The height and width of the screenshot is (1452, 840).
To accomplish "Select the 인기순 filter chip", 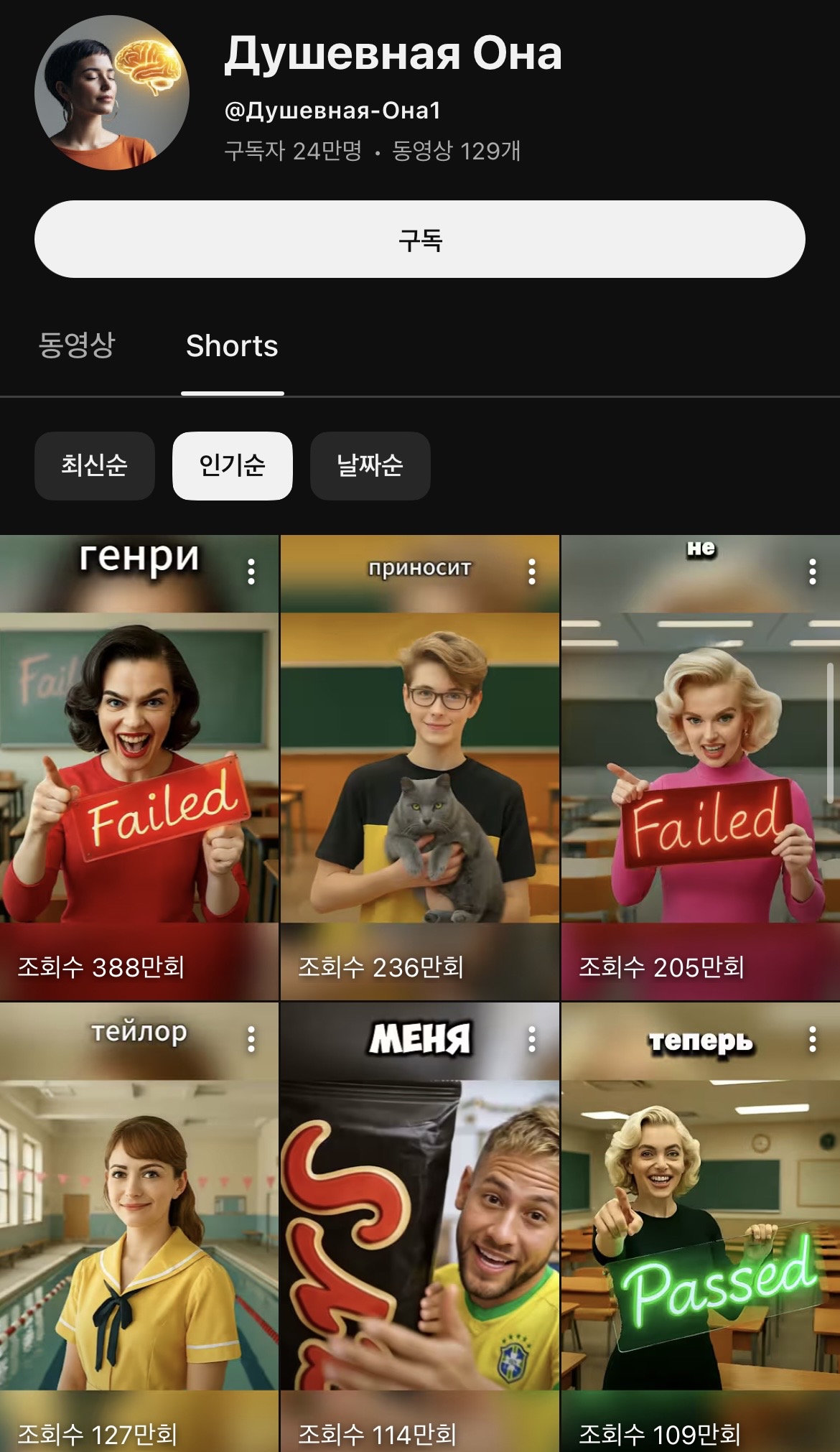I will tap(232, 465).
